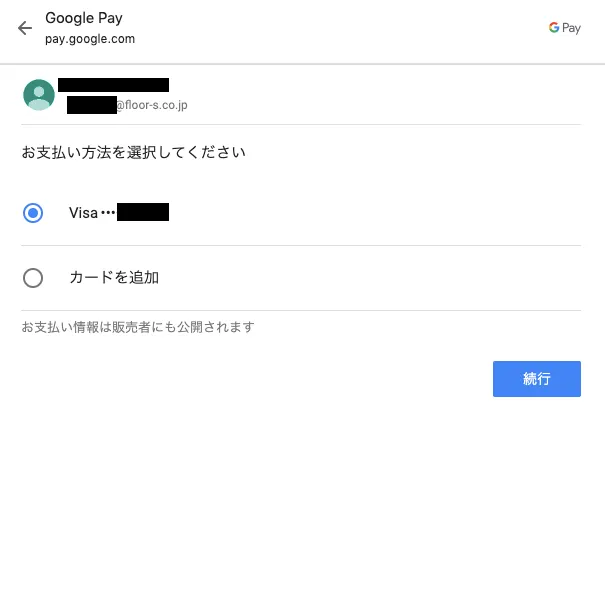Choose the カードを追加 option

[x=33, y=278]
